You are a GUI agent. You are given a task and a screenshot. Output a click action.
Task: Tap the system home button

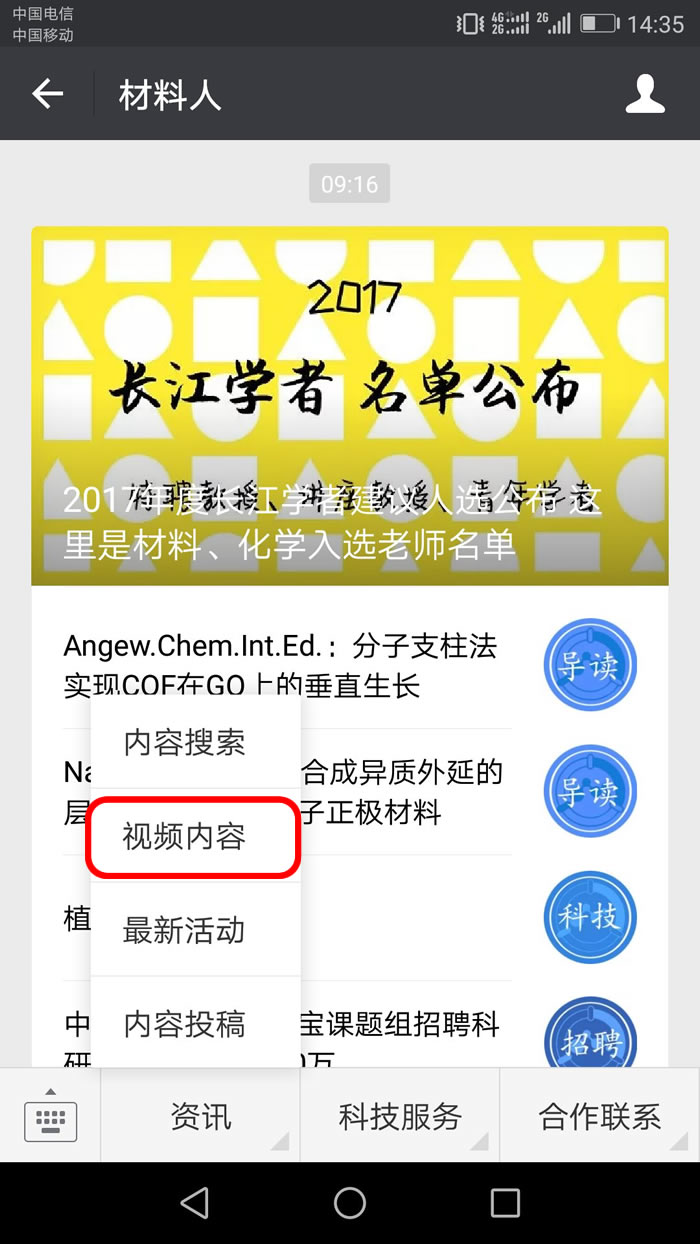click(350, 1203)
